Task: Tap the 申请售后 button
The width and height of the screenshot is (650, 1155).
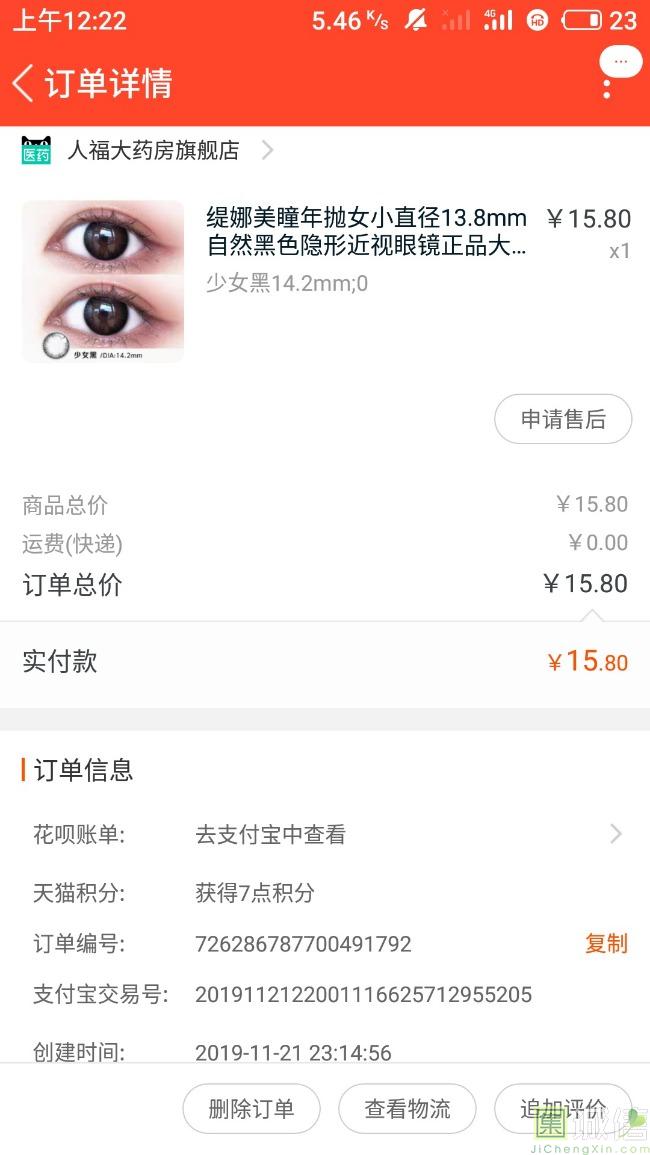Action: (563, 419)
